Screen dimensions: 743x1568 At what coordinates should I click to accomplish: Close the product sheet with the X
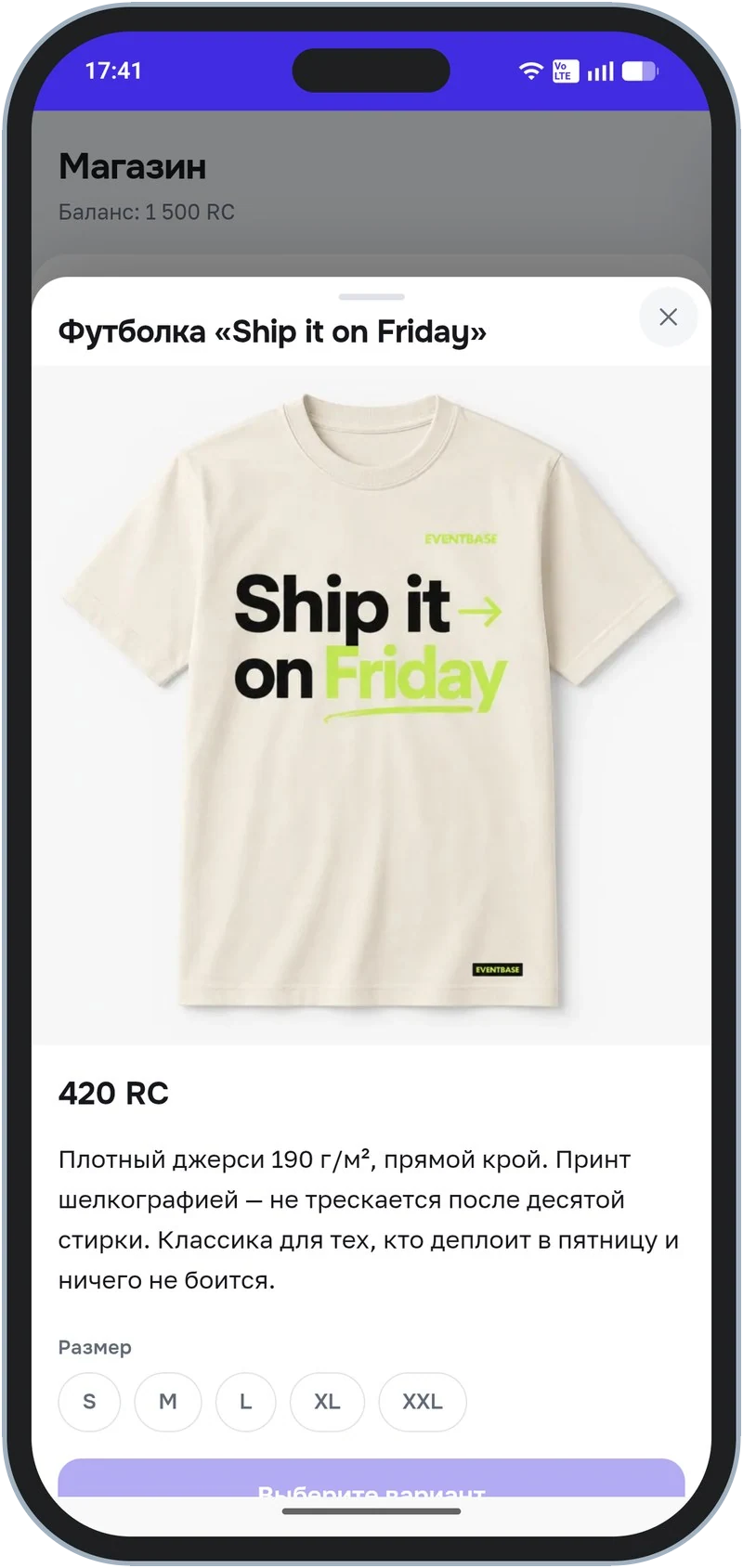tap(668, 317)
